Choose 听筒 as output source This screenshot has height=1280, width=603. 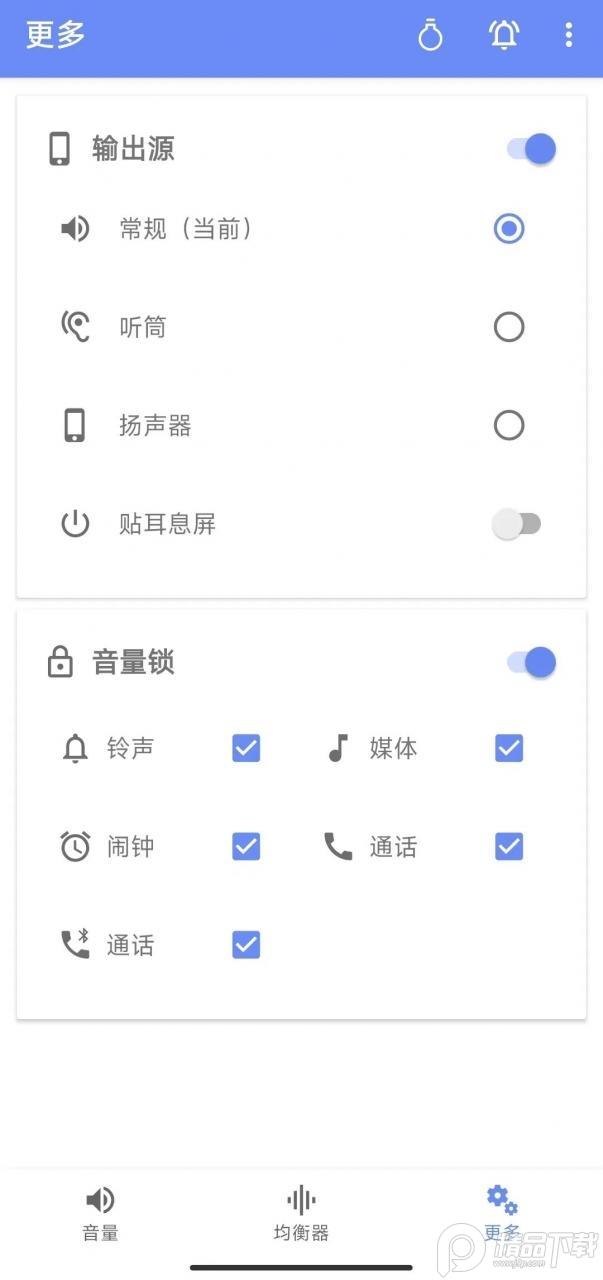[x=509, y=327]
